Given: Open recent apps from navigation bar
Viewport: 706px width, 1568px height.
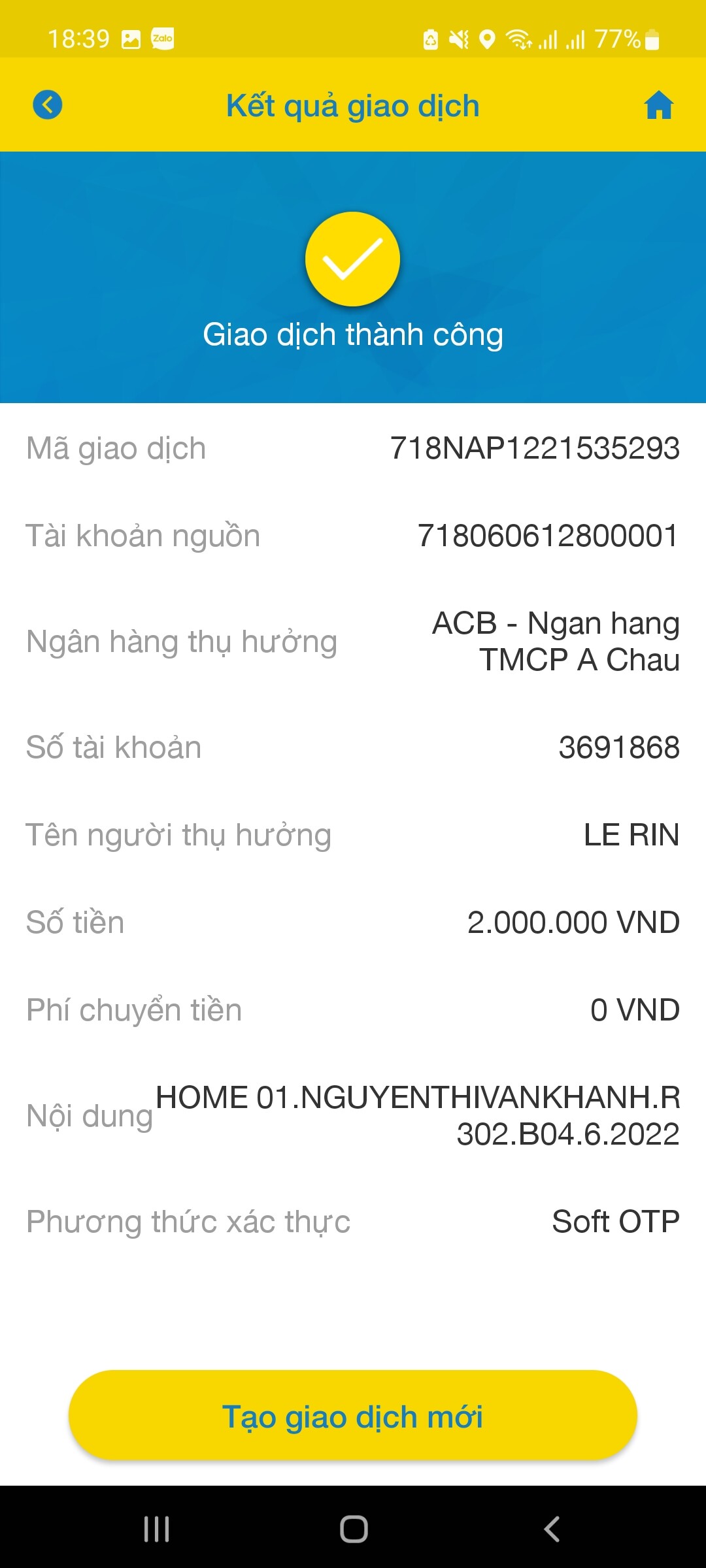Looking at the screenshot, I should click(157, 1529).
